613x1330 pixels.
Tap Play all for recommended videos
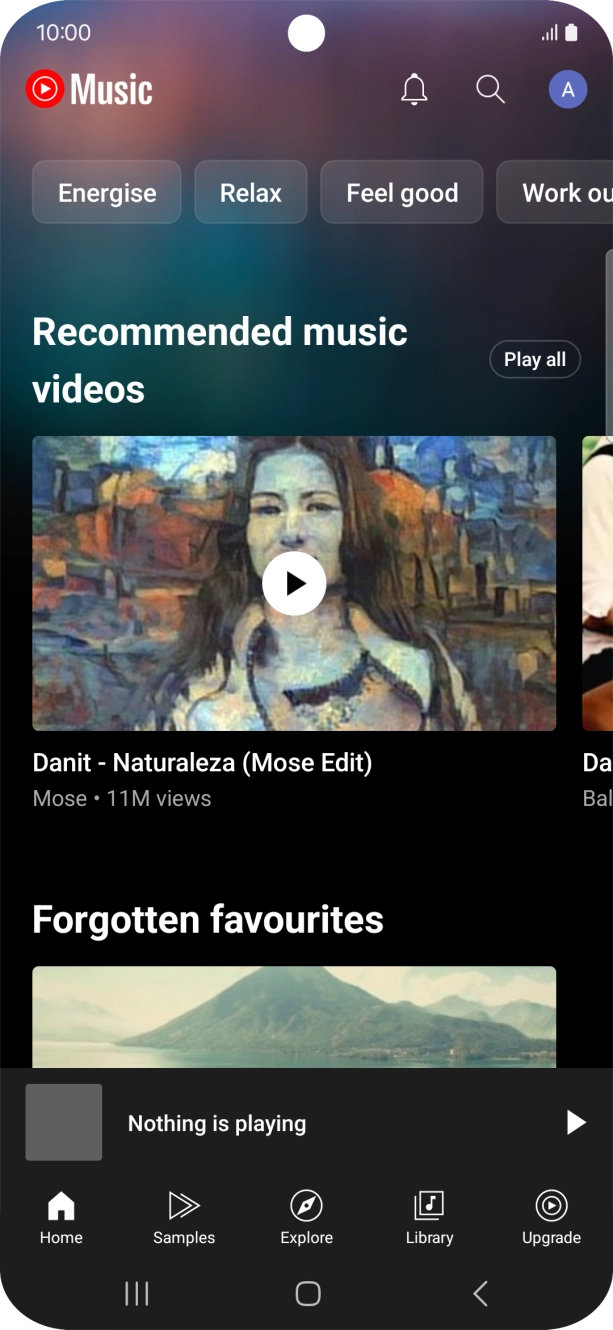(x=534, y=360)
